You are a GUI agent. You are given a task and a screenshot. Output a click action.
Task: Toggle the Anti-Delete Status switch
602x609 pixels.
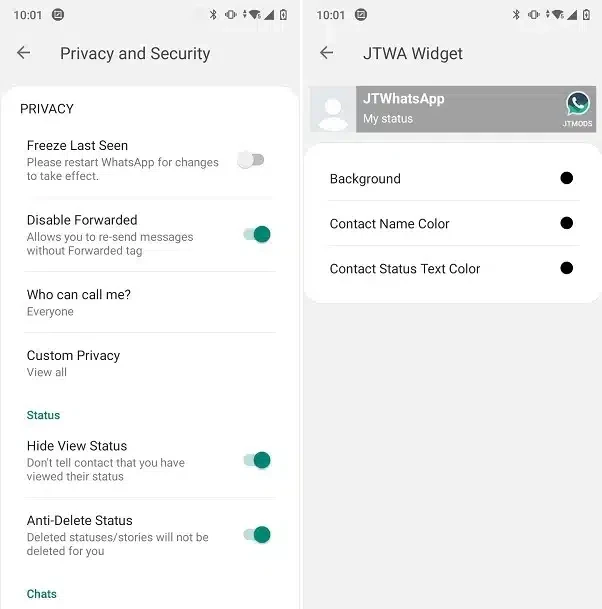pos(256,535)
